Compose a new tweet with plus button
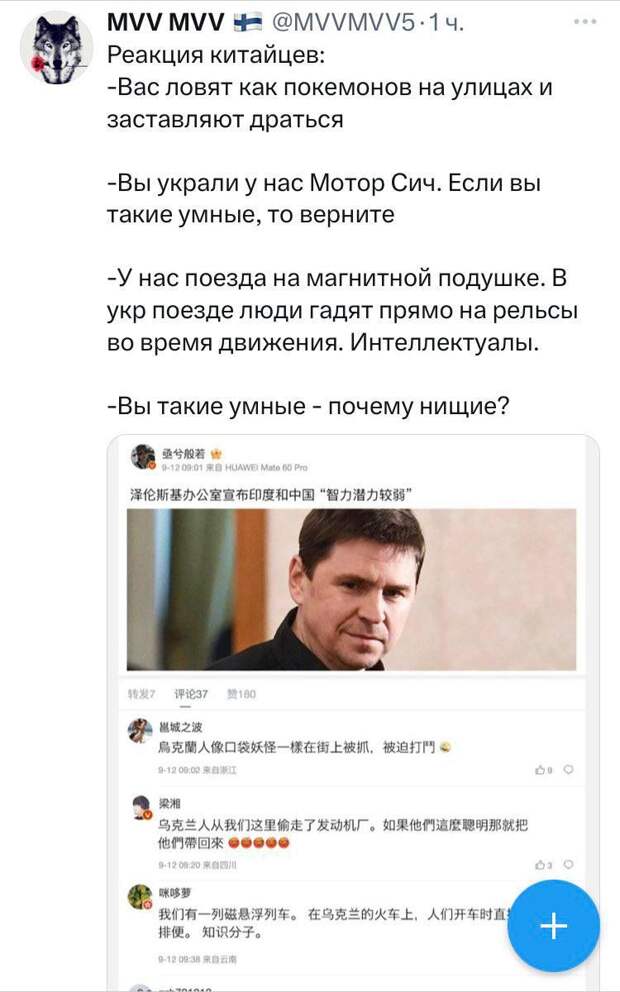620x992 pixels. 554,926
